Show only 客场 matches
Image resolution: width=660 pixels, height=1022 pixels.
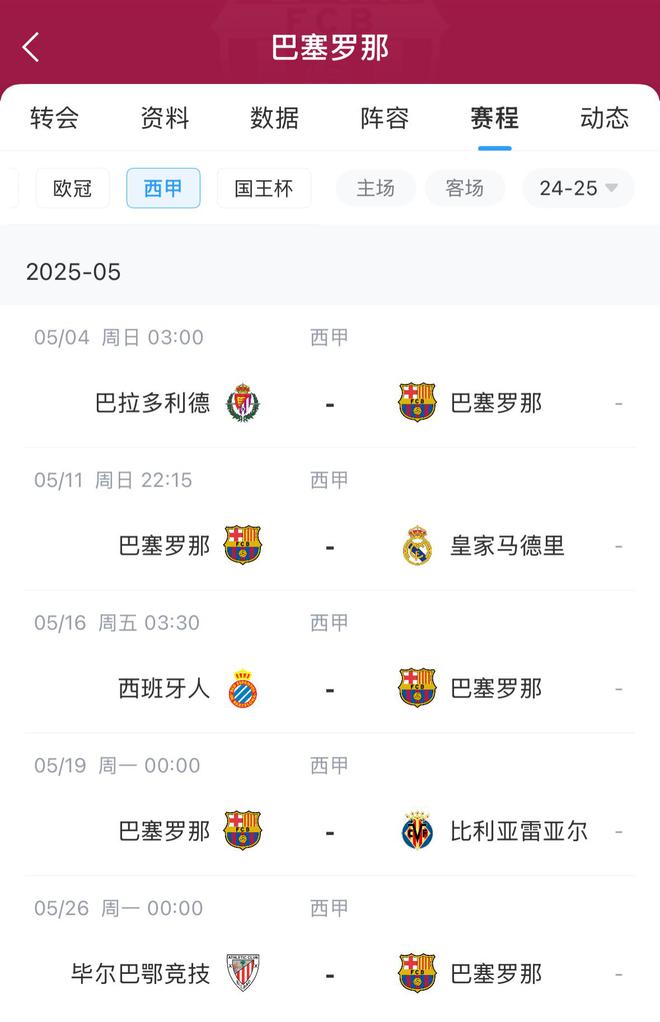(465, 188)
